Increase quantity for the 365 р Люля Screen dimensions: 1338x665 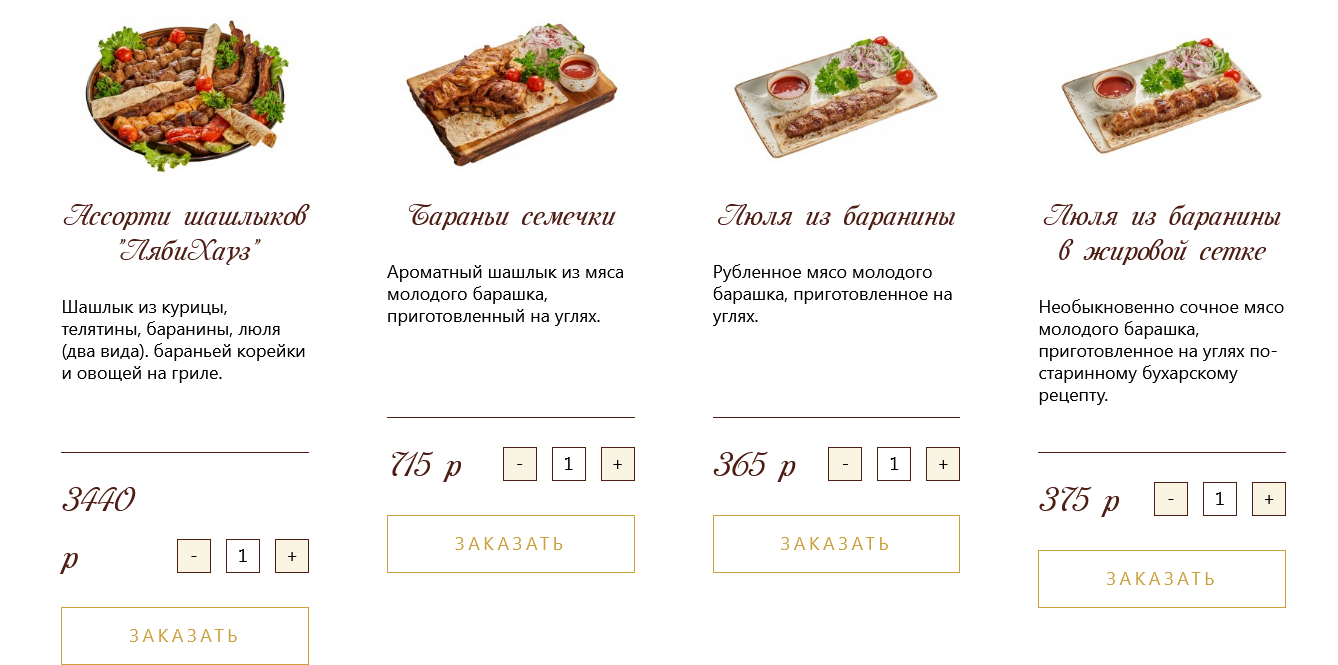pyautogui.click(x=942, y=464)
